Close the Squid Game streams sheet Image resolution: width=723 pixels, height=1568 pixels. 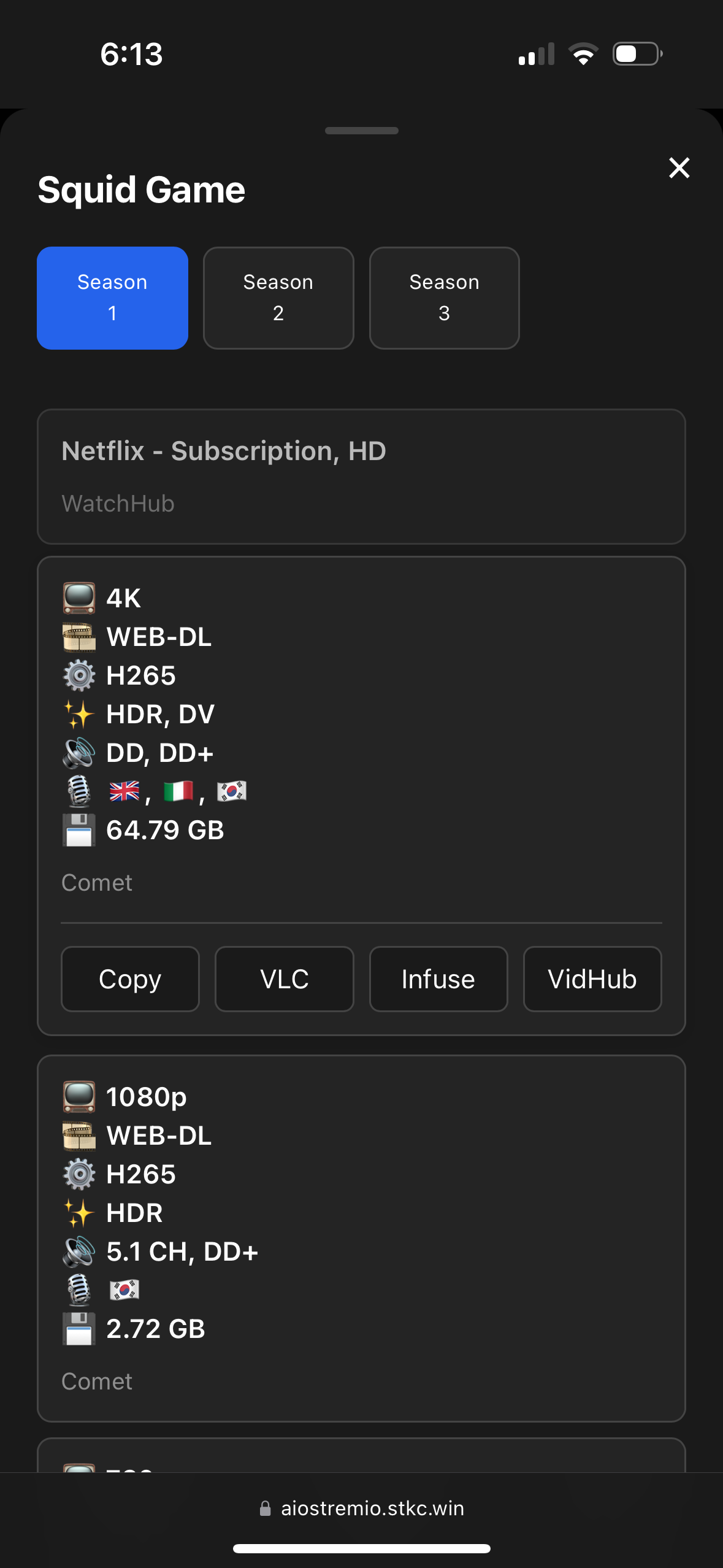[x=679, y=167]
